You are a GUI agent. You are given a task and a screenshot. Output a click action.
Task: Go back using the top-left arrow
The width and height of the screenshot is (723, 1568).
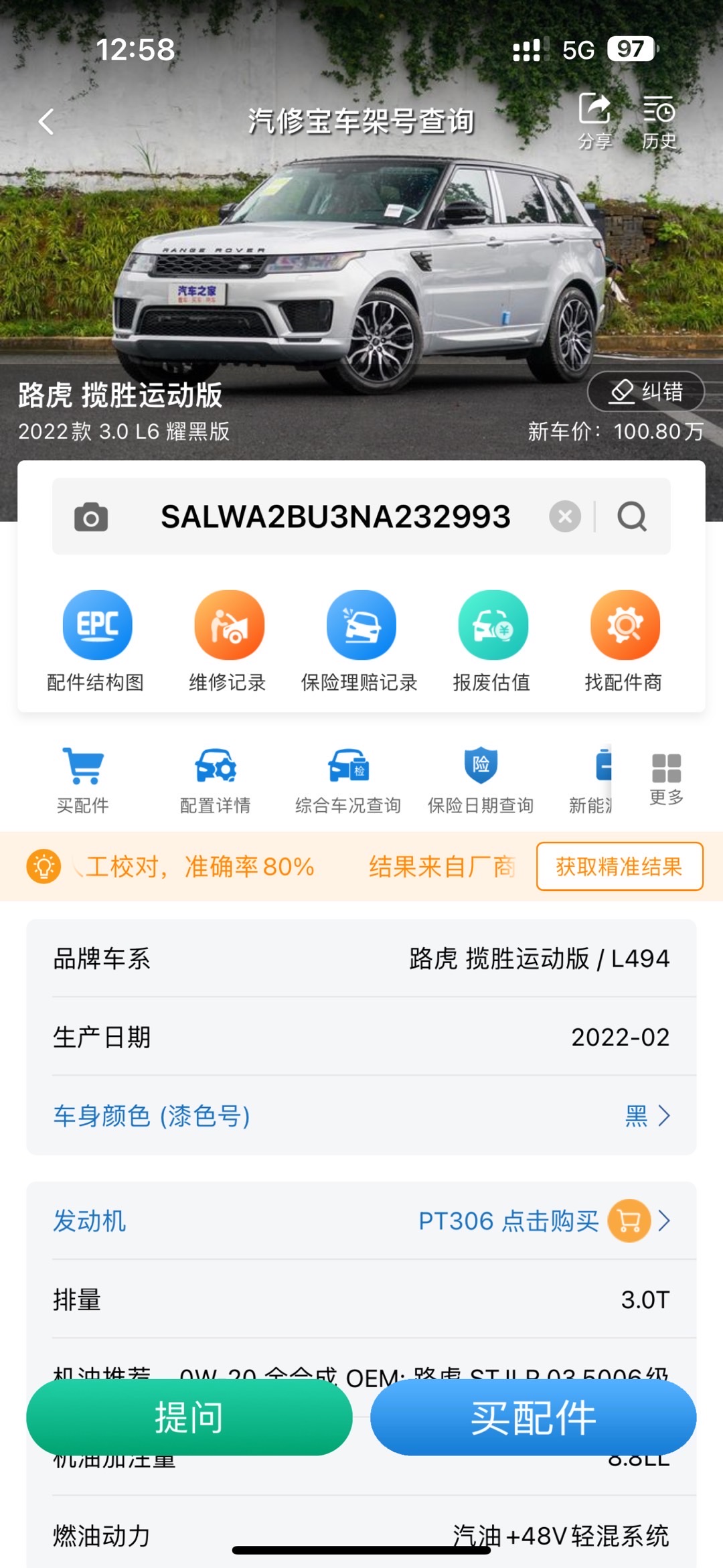46,122
